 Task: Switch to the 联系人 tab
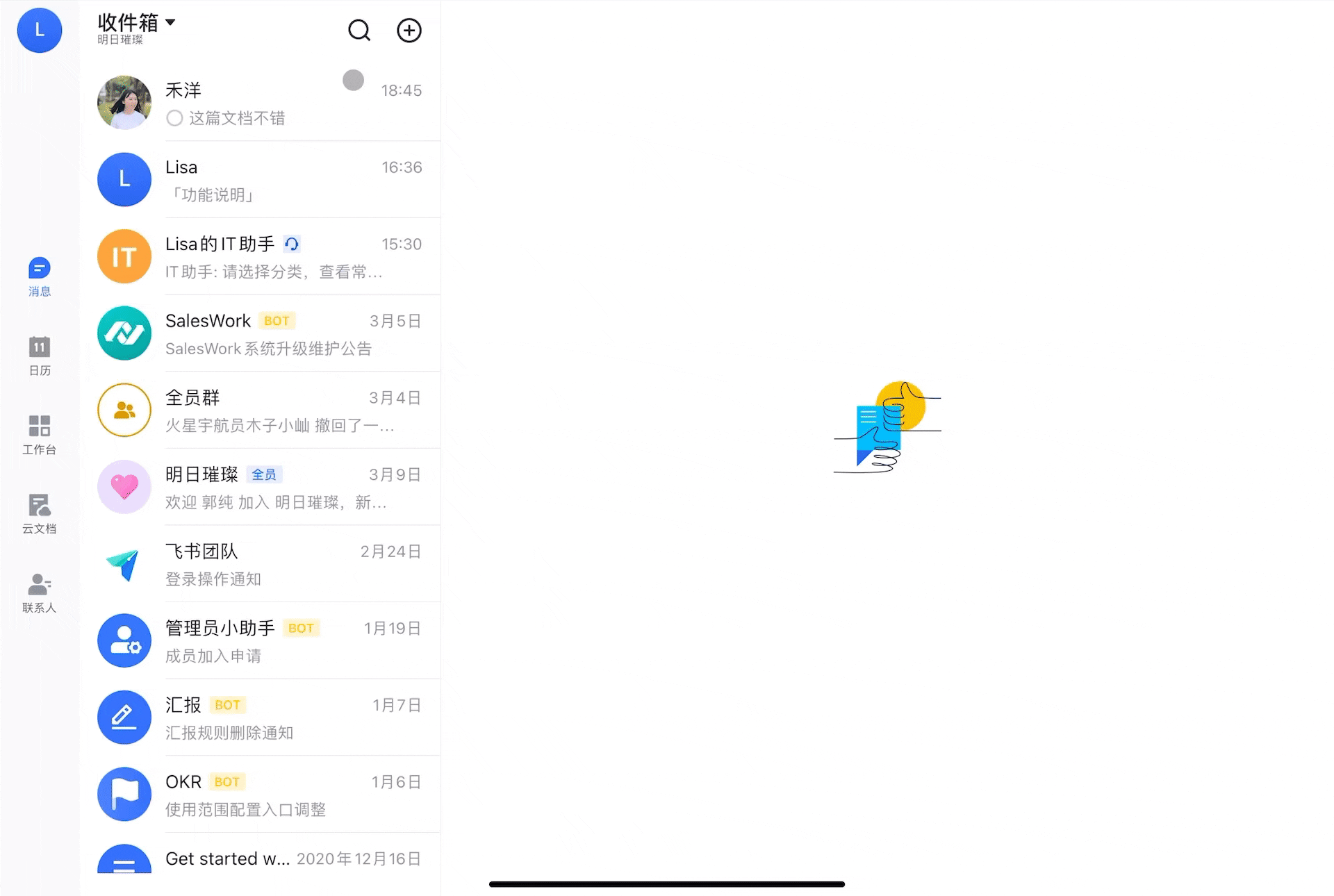coord(40,592)
